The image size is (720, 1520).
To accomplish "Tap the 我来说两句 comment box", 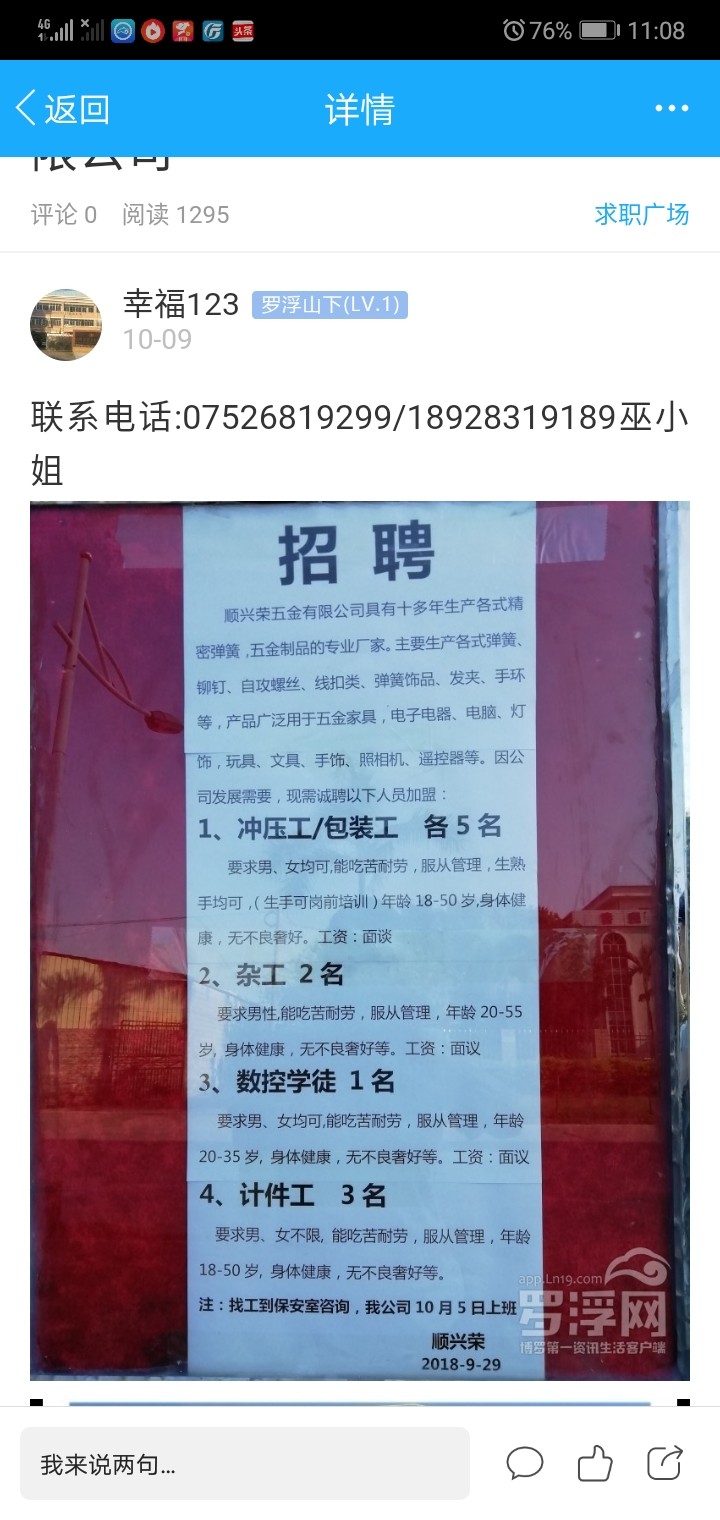I will coord(244,1464).
